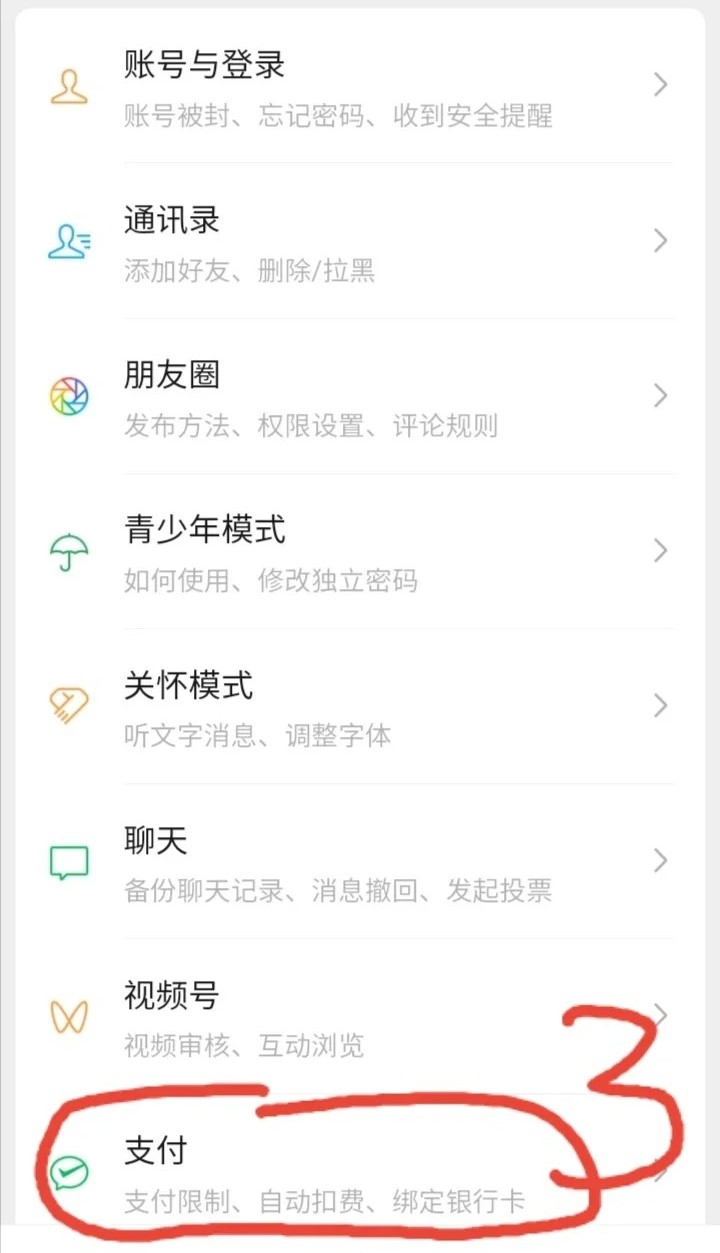Click the 添加好友 add friends text
Screen dimensions: 720x1253
[x=172, y=271]
